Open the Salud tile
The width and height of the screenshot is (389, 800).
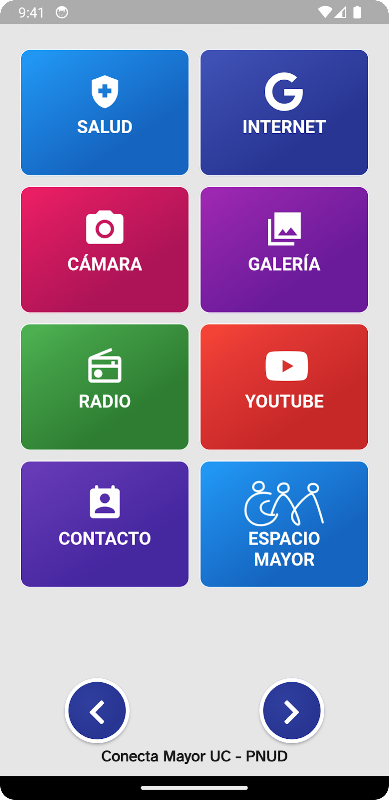(105, 112)
